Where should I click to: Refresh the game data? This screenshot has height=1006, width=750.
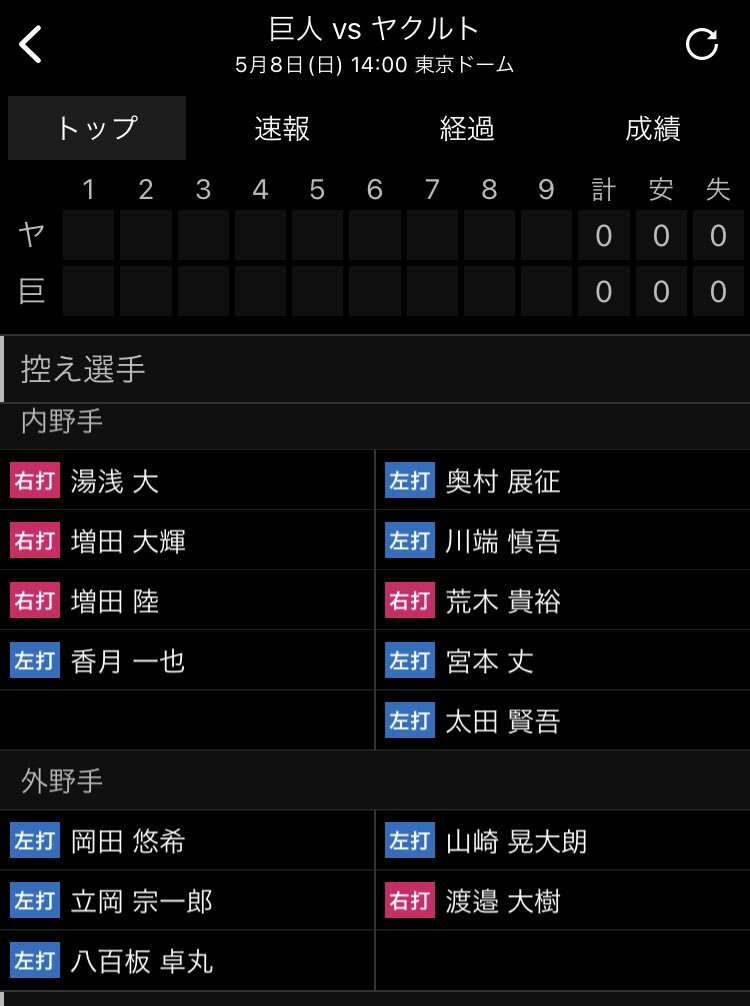701,44
